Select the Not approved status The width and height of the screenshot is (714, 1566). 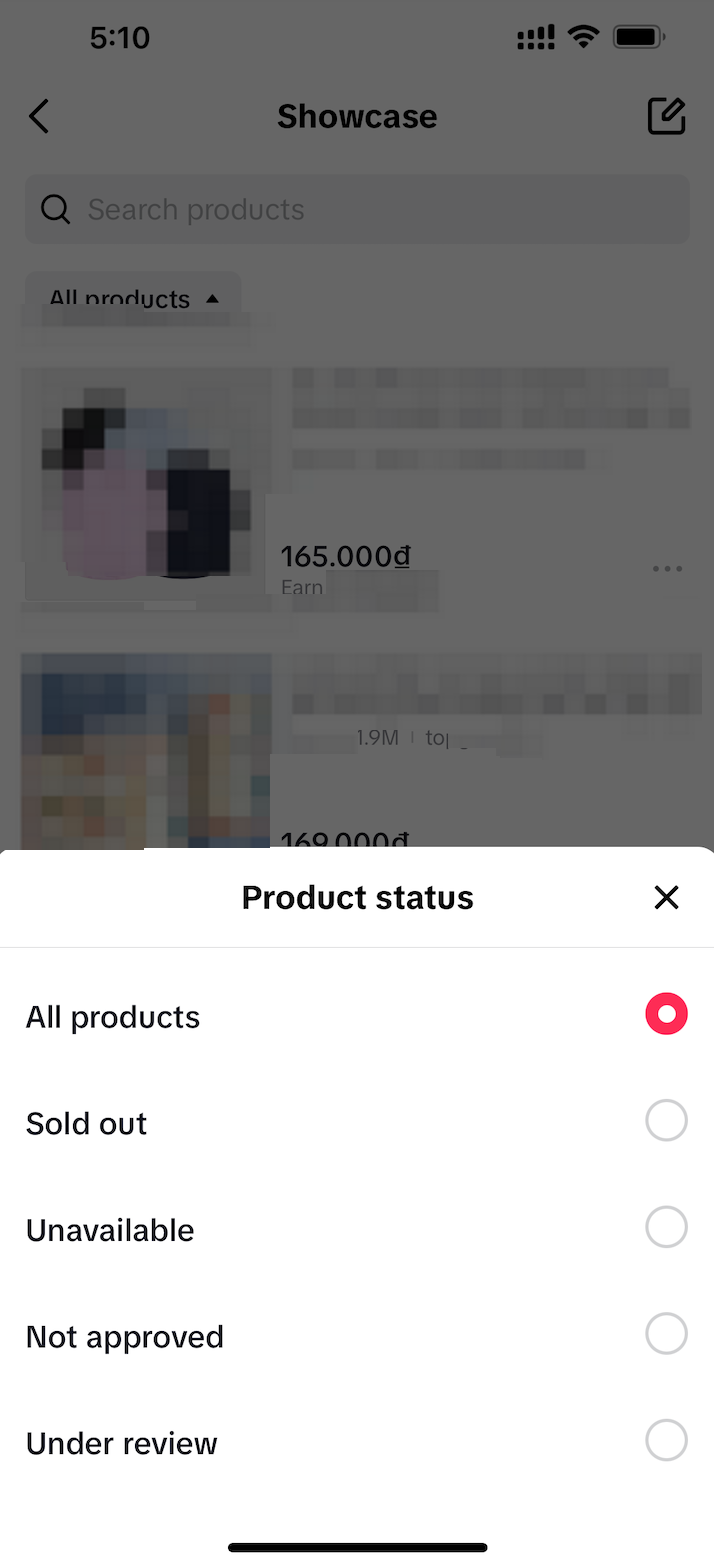(666, 1334)
